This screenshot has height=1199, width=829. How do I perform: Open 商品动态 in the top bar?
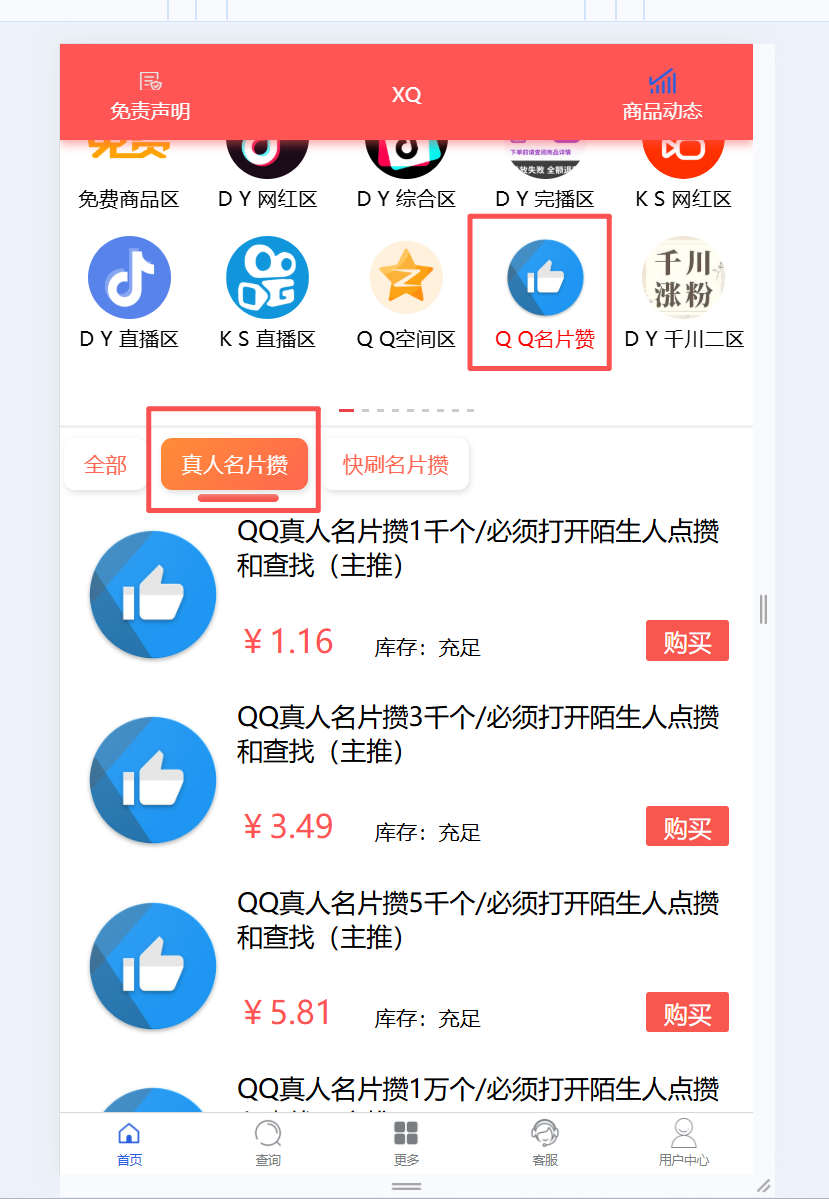pyautogui.click(x=662, y=96)
